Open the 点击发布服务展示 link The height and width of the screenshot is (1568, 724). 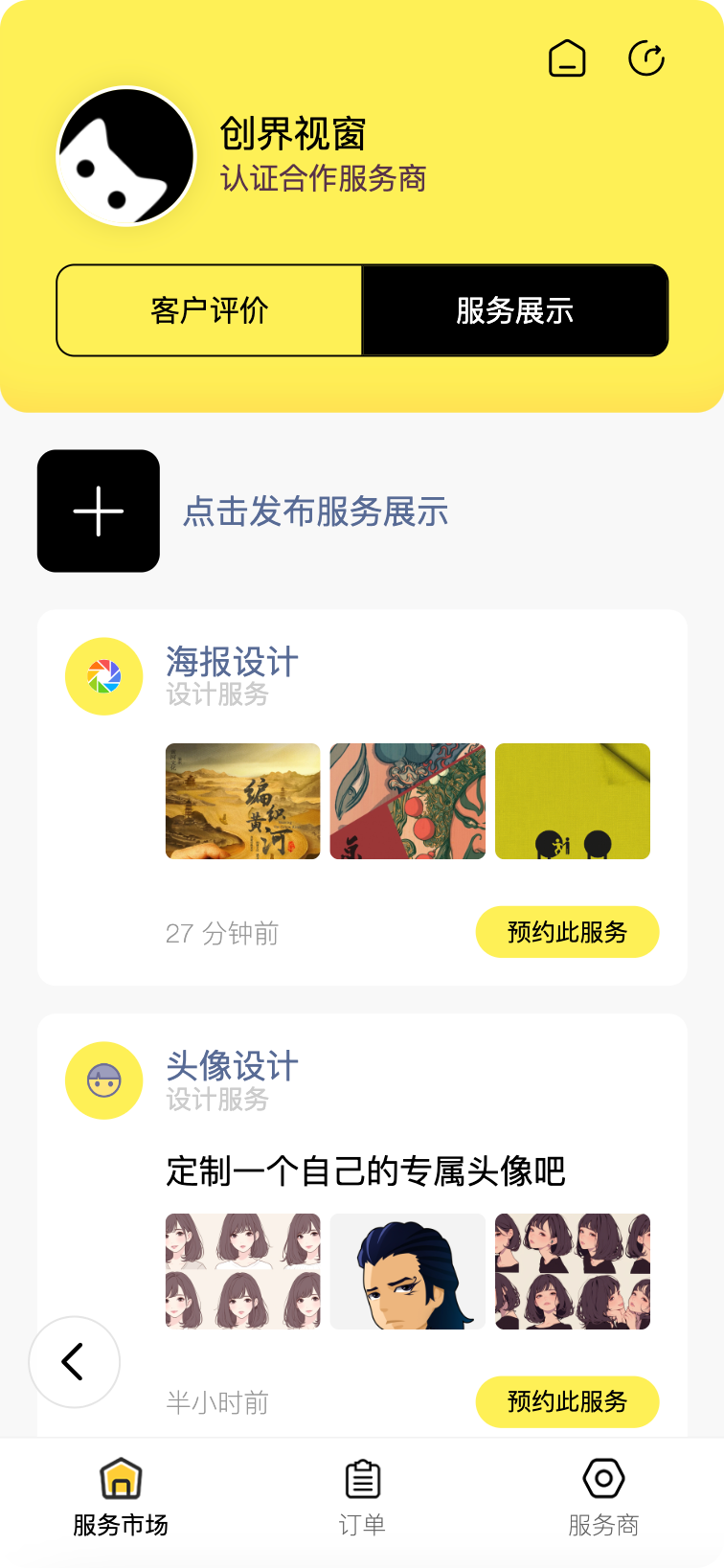pyautogui.click(x=316, y=511)
